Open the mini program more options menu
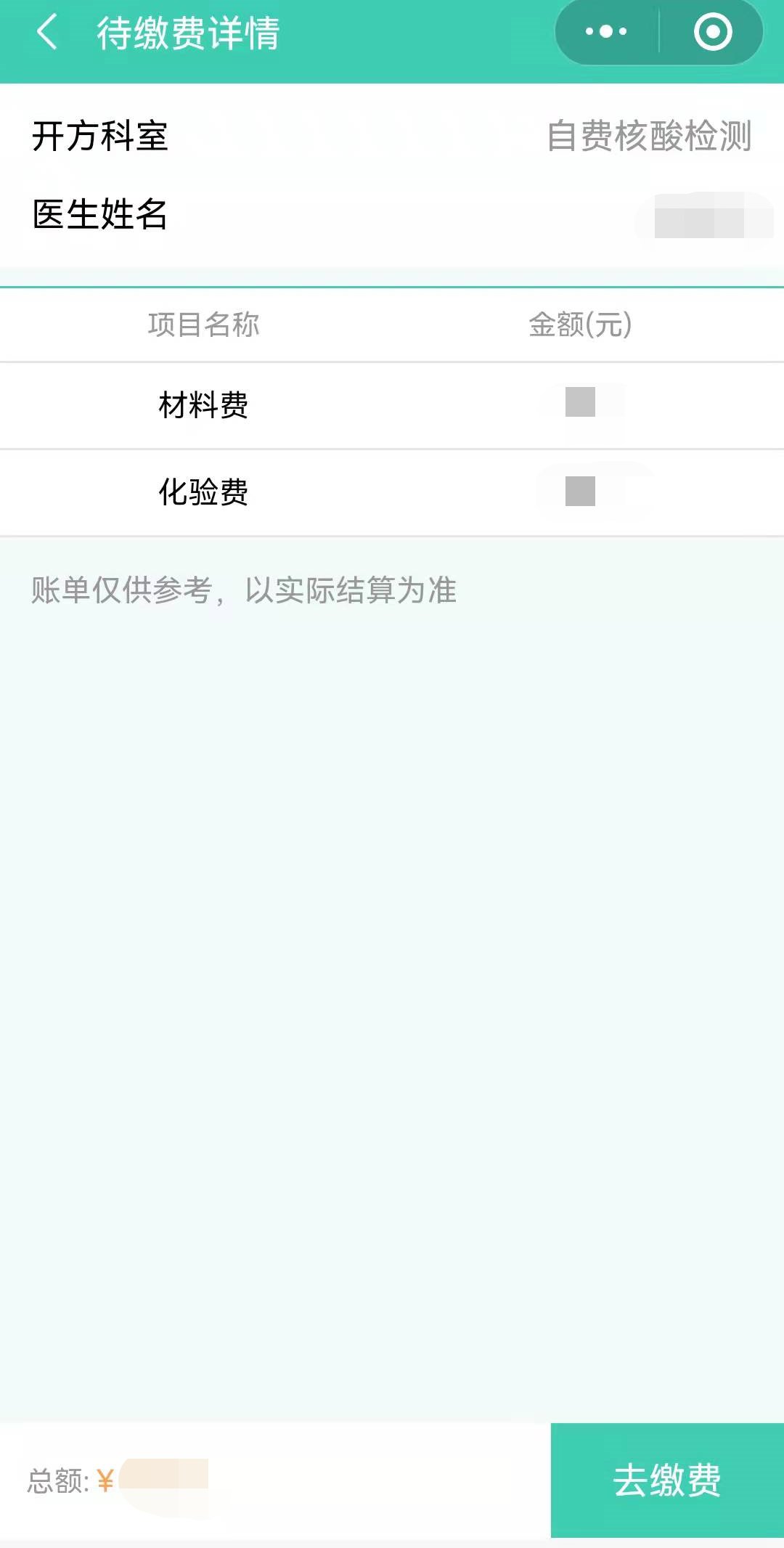784x1548 pixels. (x=606, y=32)
